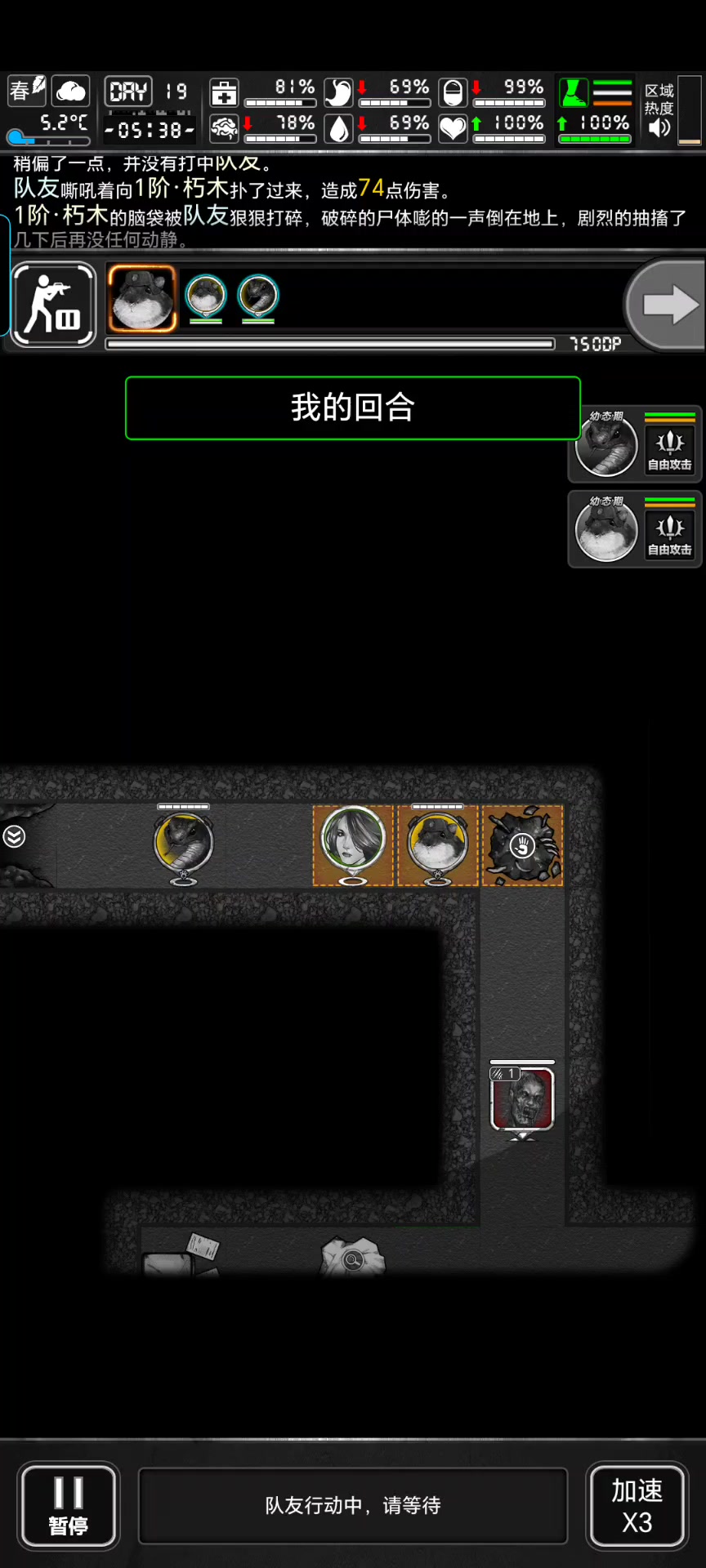This screenshot has width=706, height=1568.
Task: Tap the zombie enemy on the map
Action: point(522,1099)
